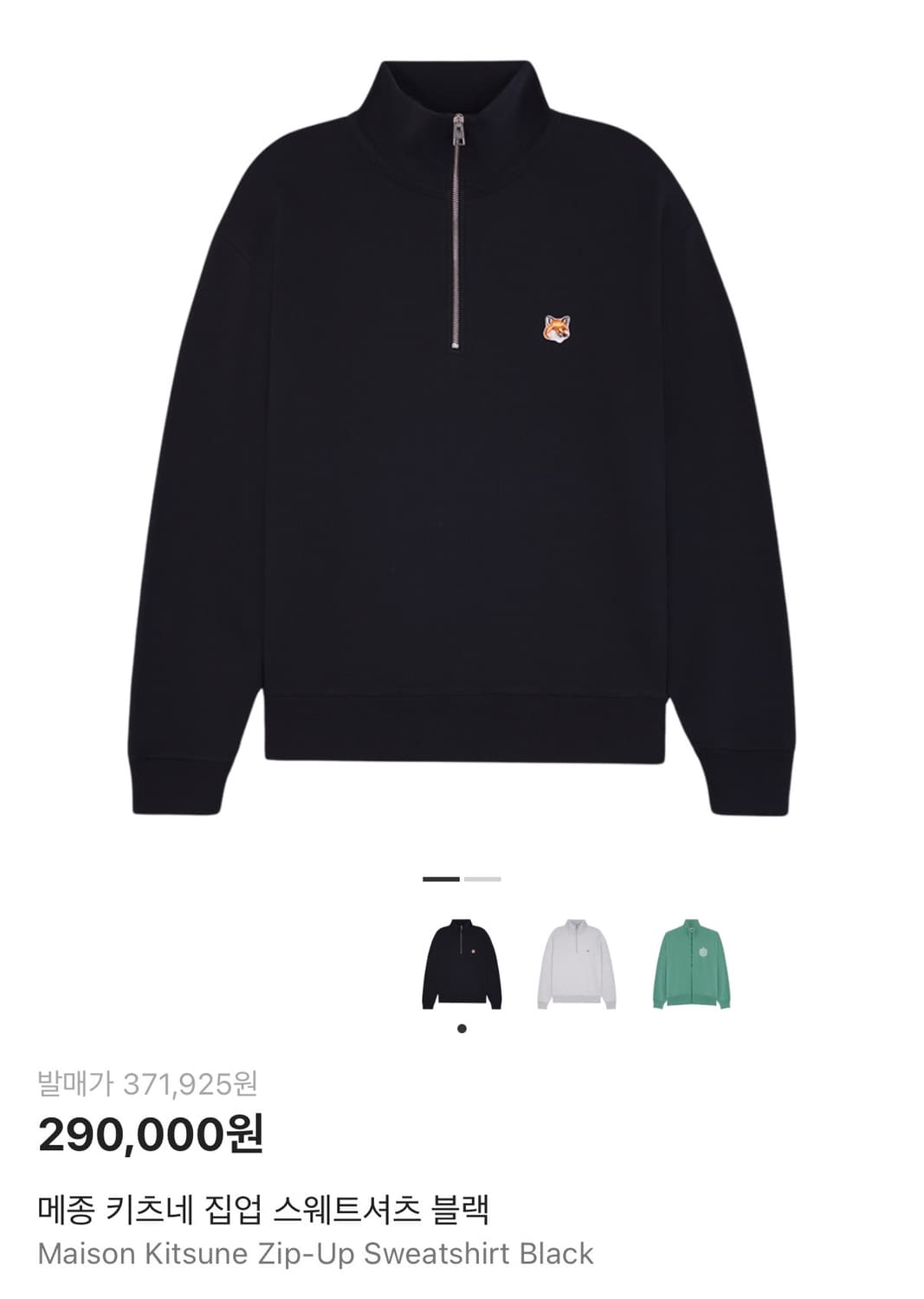Tap the fox head logo patch

(x=555, y=327)
